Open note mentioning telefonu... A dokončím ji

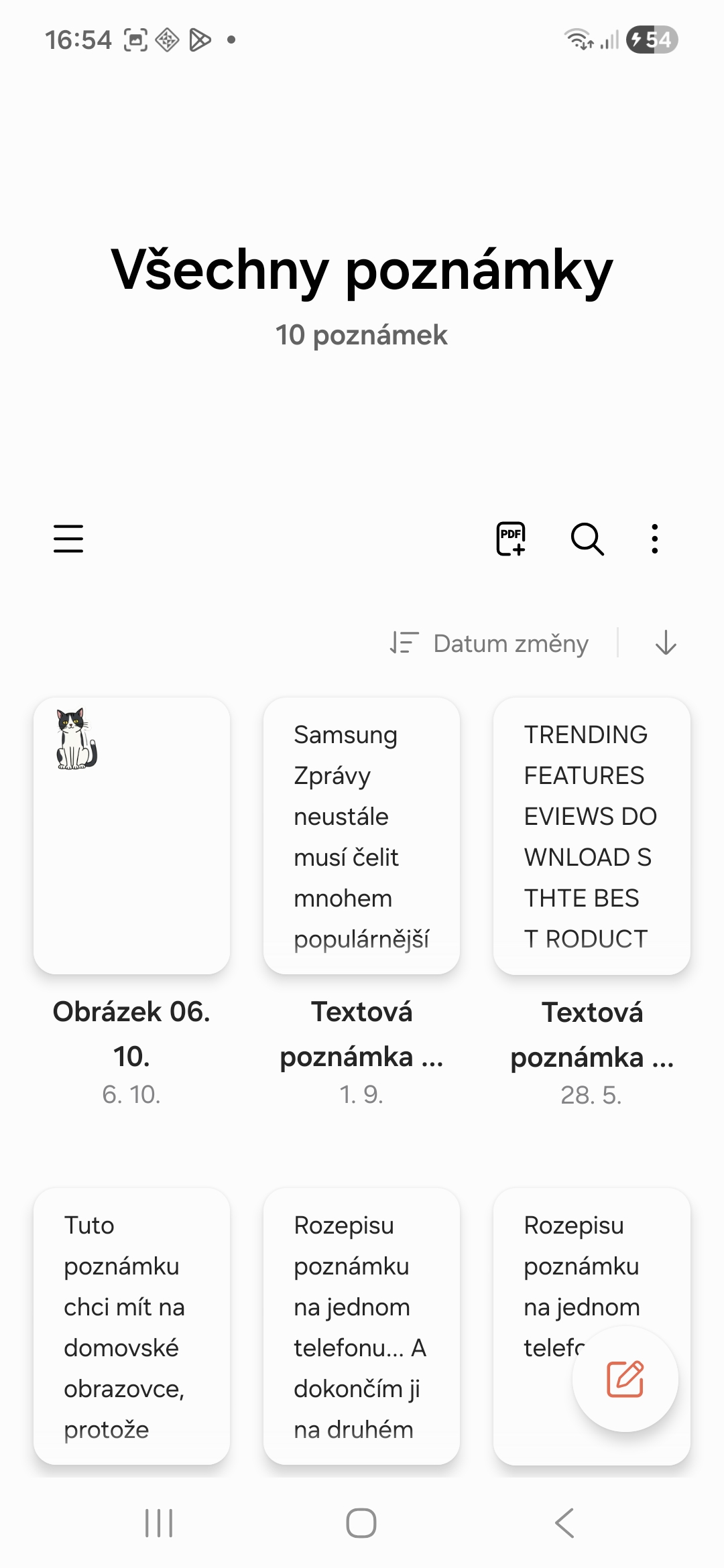[x=361, y=1327]
